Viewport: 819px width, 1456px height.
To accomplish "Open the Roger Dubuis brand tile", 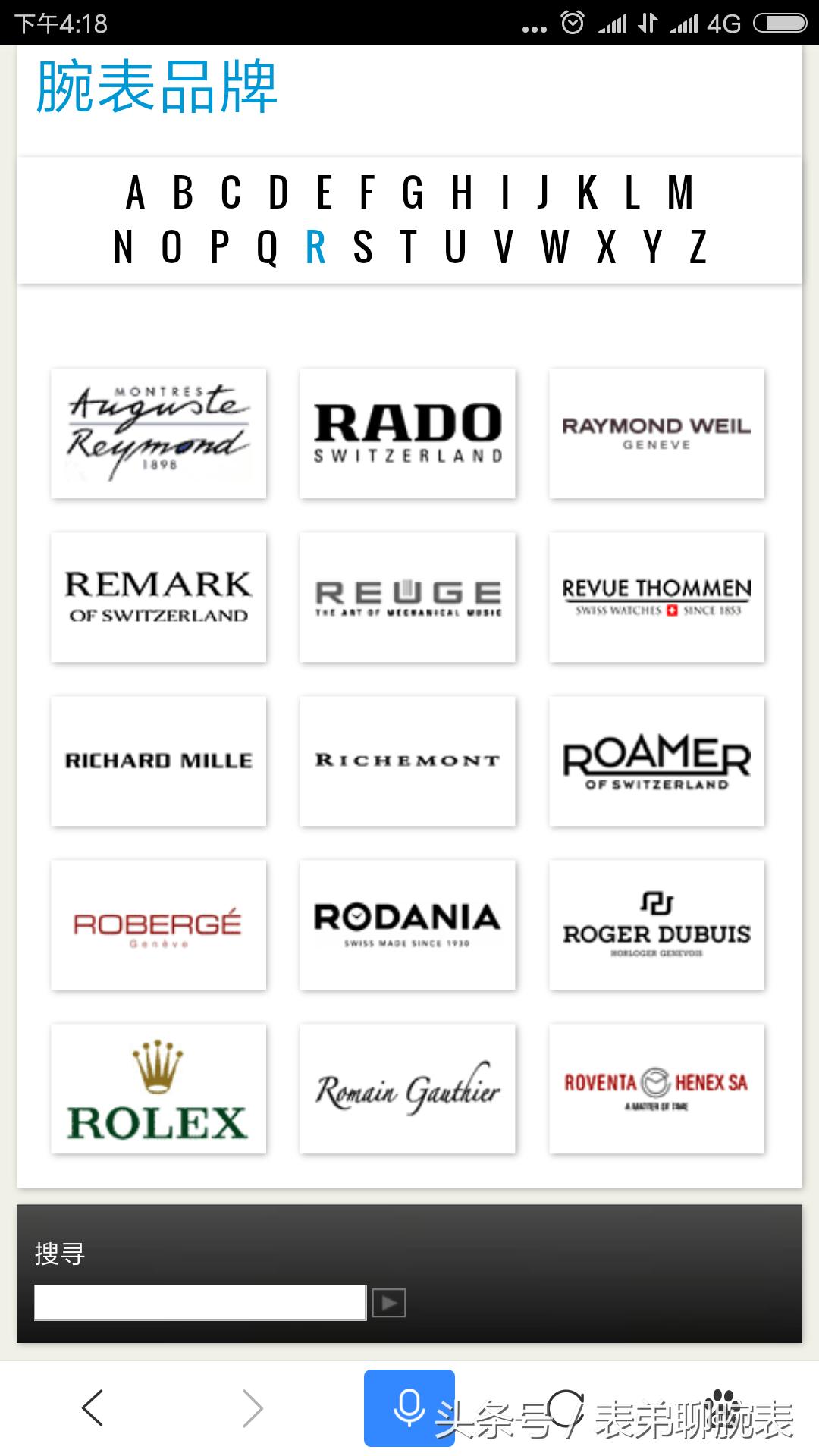I will 657,924.
